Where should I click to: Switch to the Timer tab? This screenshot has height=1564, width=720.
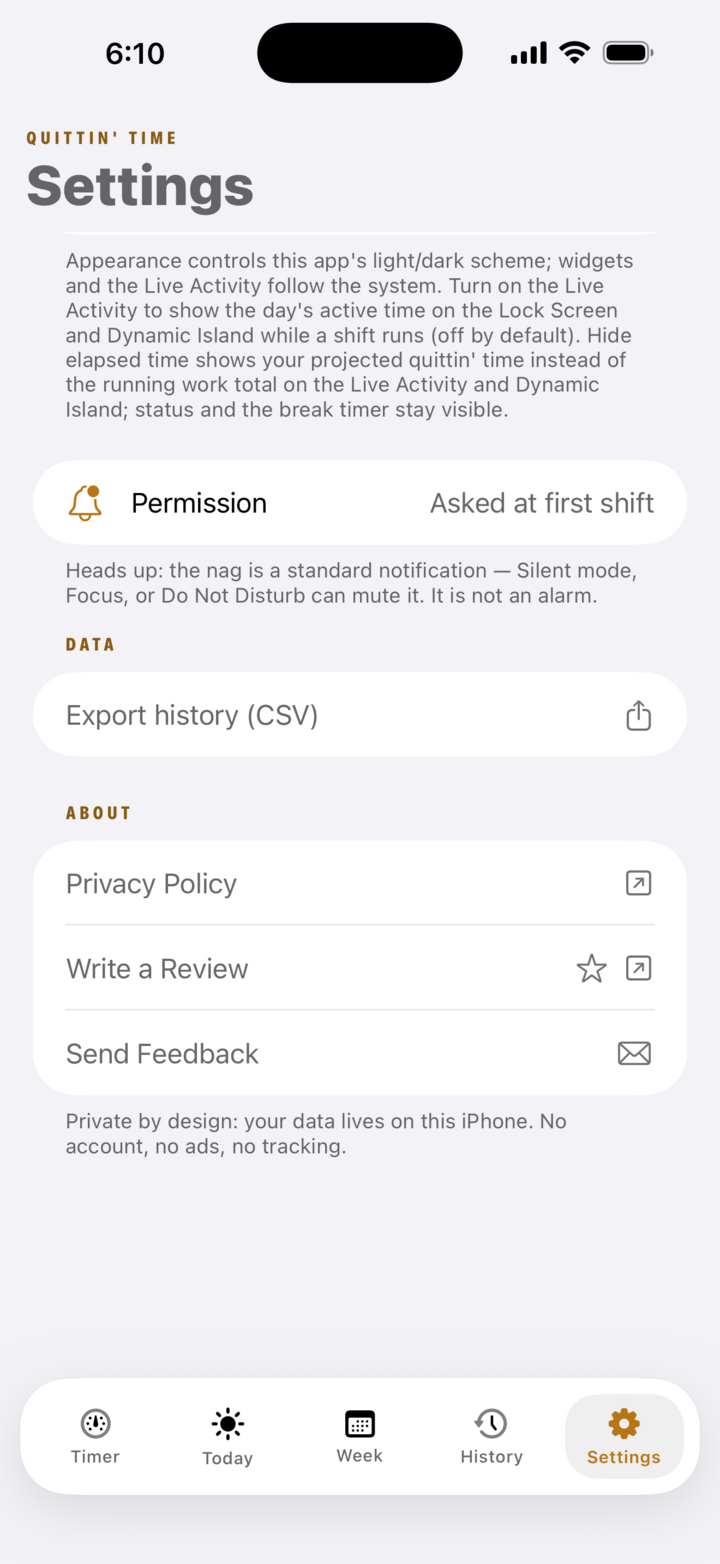[x=95, y=1437]
